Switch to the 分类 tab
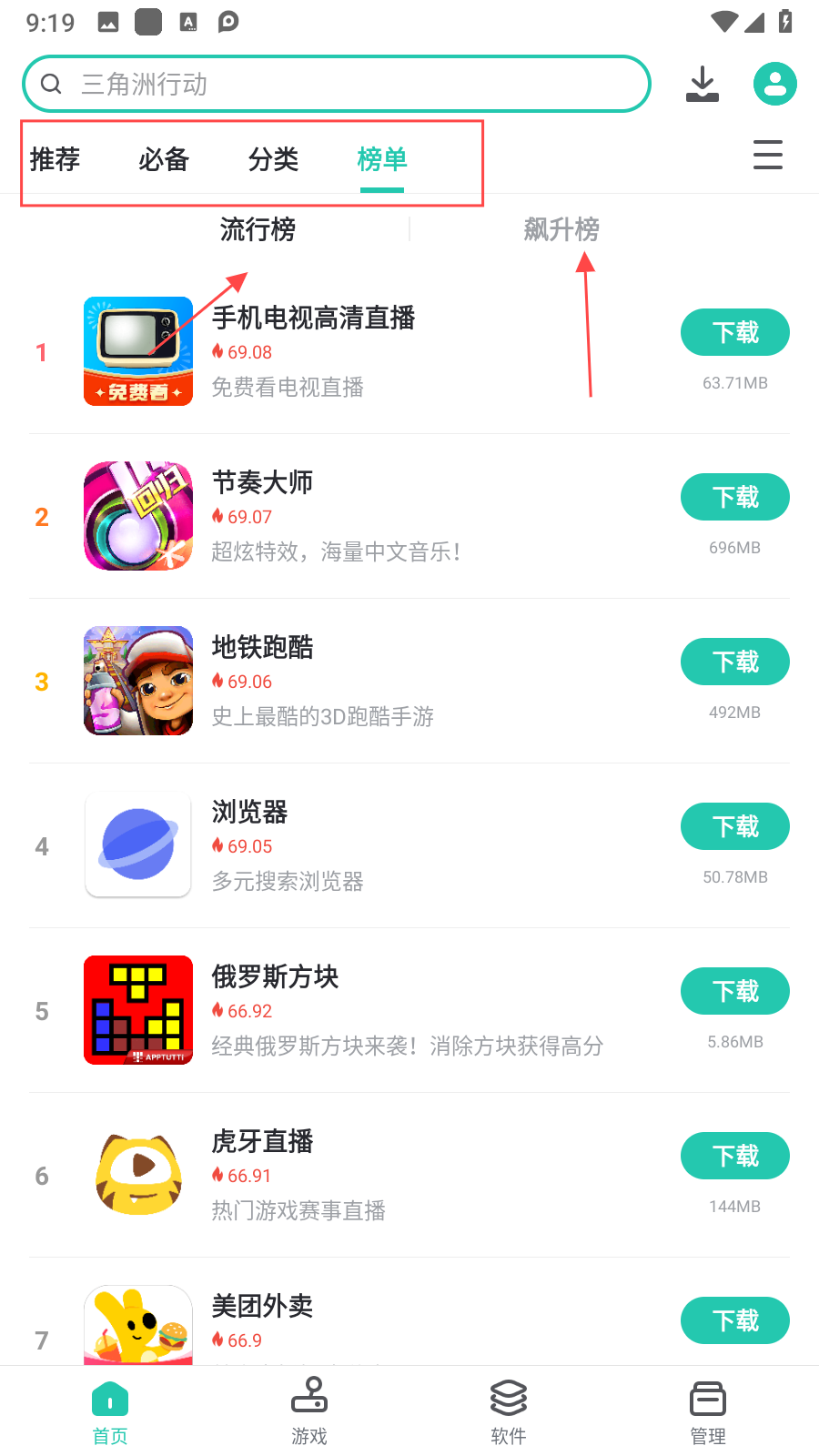Viewport: 819px width, 1456px height. pos(273,159)
